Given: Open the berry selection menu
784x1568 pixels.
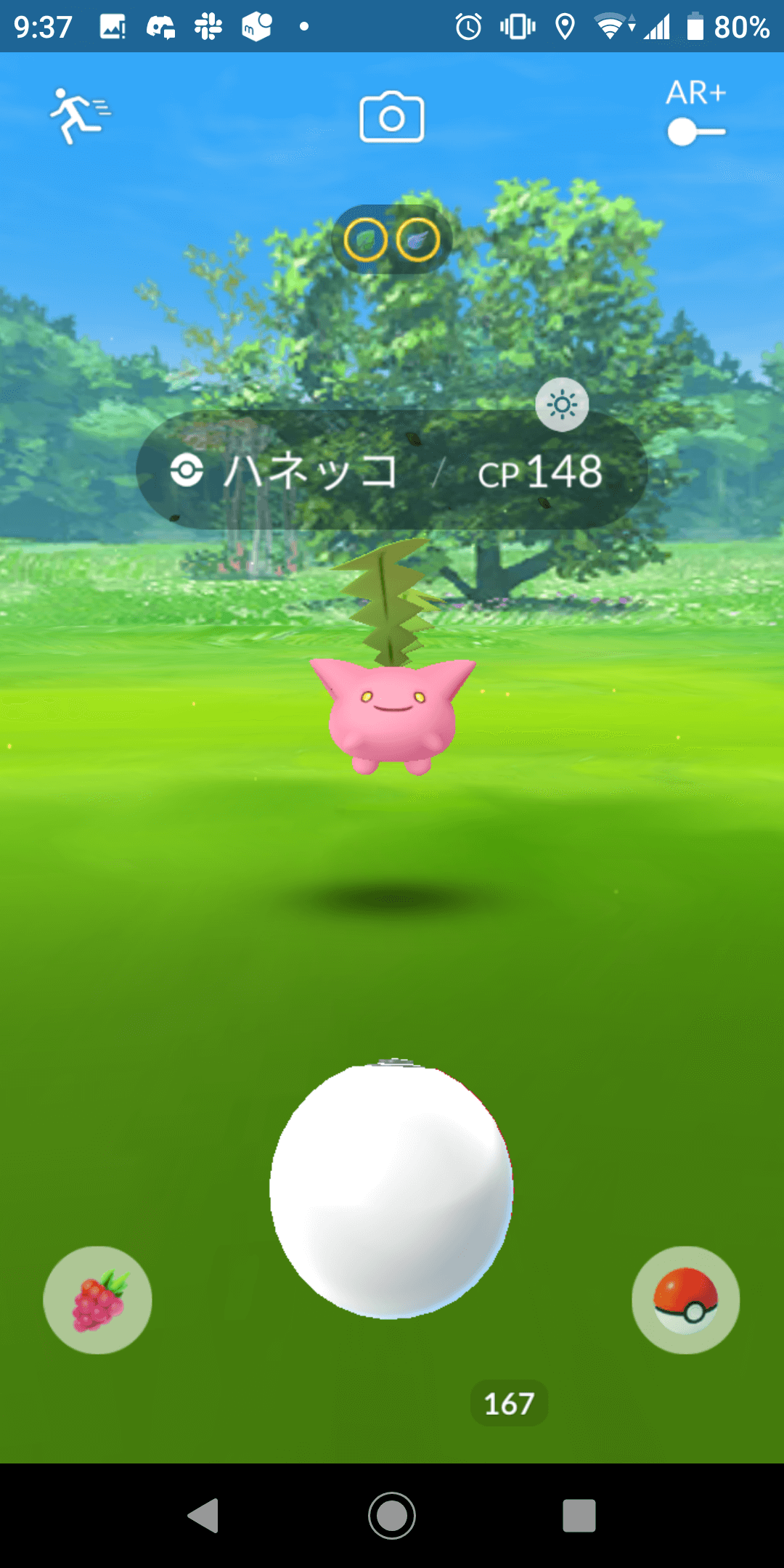Looking at the screenshot, I should pyautogui.click(x=98, y=1299).
